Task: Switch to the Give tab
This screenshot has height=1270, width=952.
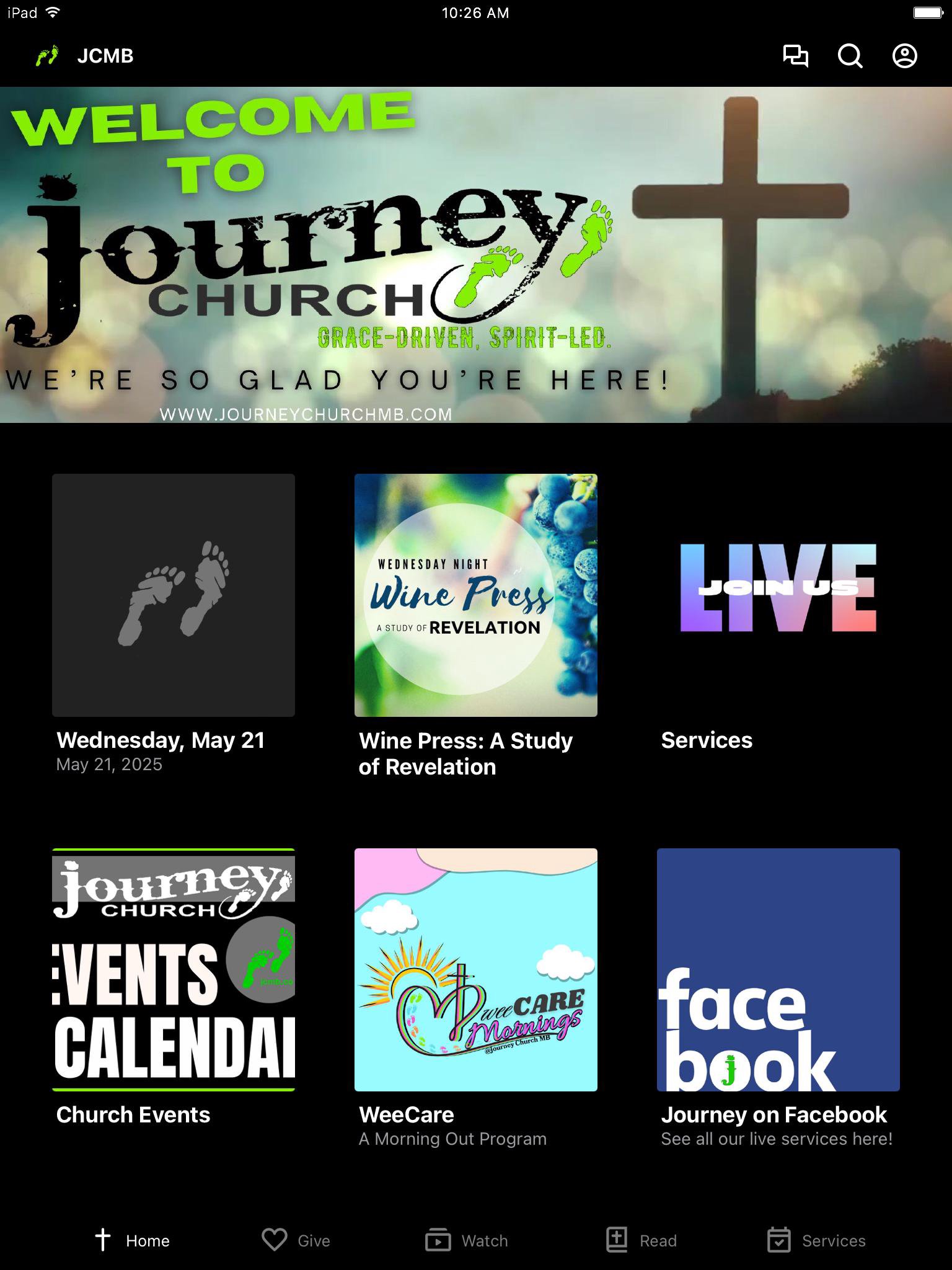Action: point(296,1240)
